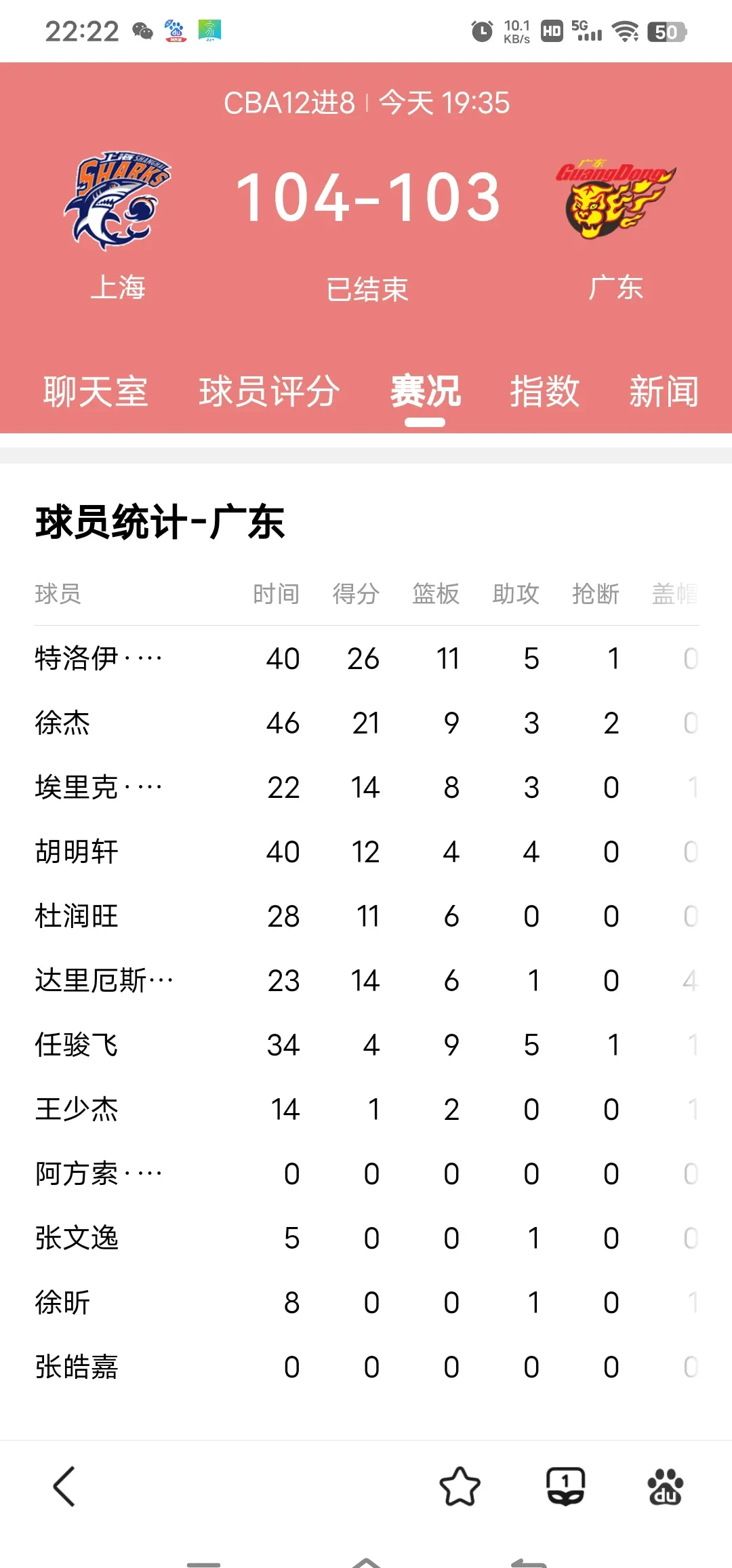Click player 徐杰 in the stats table
Viewport: 732px width, 1568px height.
tap(64, 722)
